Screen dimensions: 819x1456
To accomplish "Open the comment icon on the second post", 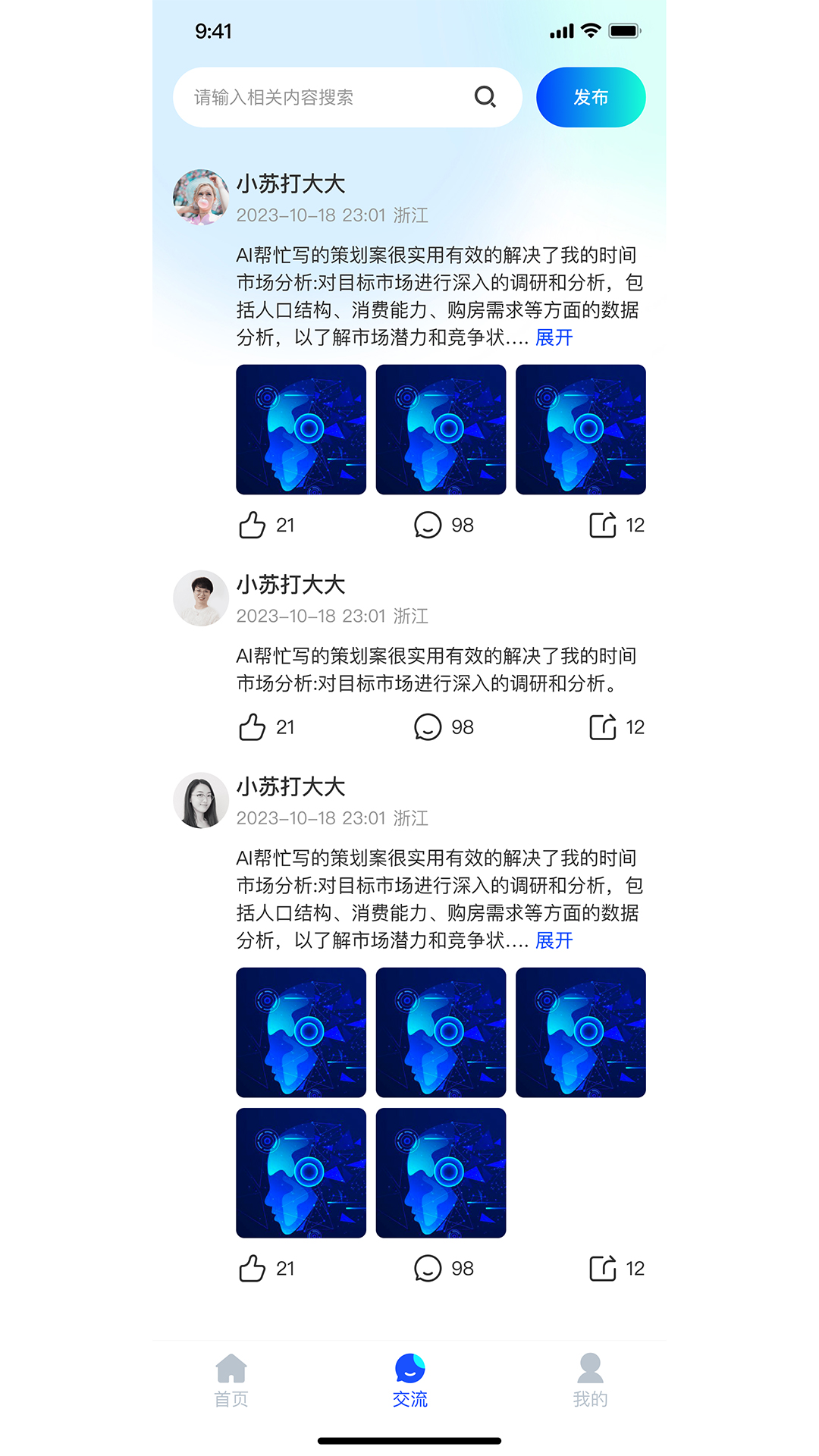I will pyautogui.click(x=428, y=726).
